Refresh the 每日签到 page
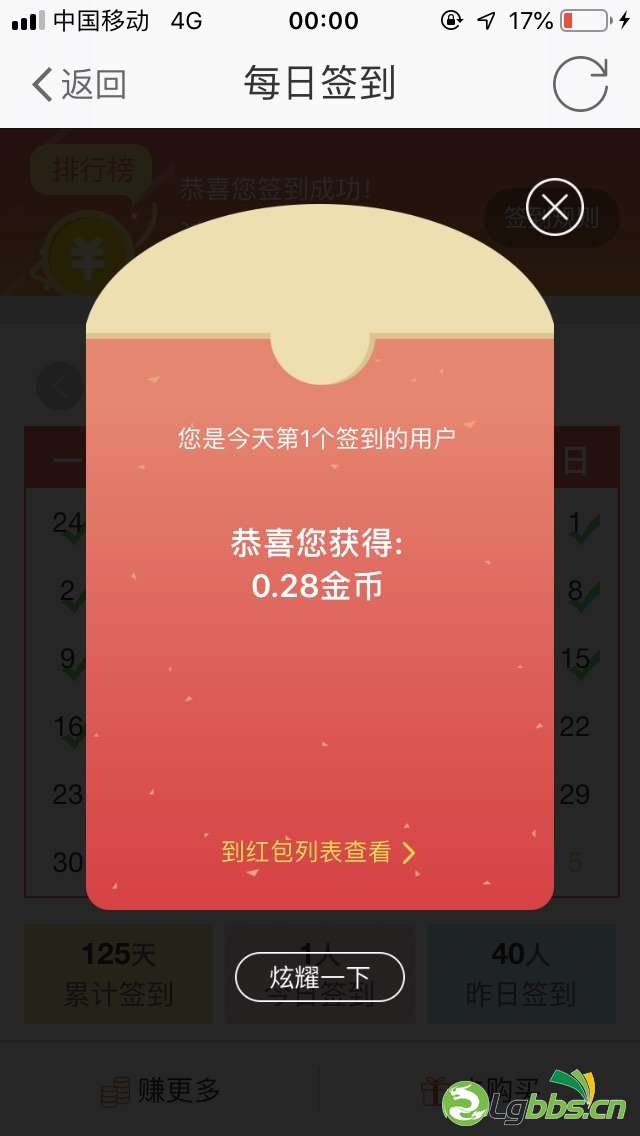640x1136 pixels. [x=580, y=84]
